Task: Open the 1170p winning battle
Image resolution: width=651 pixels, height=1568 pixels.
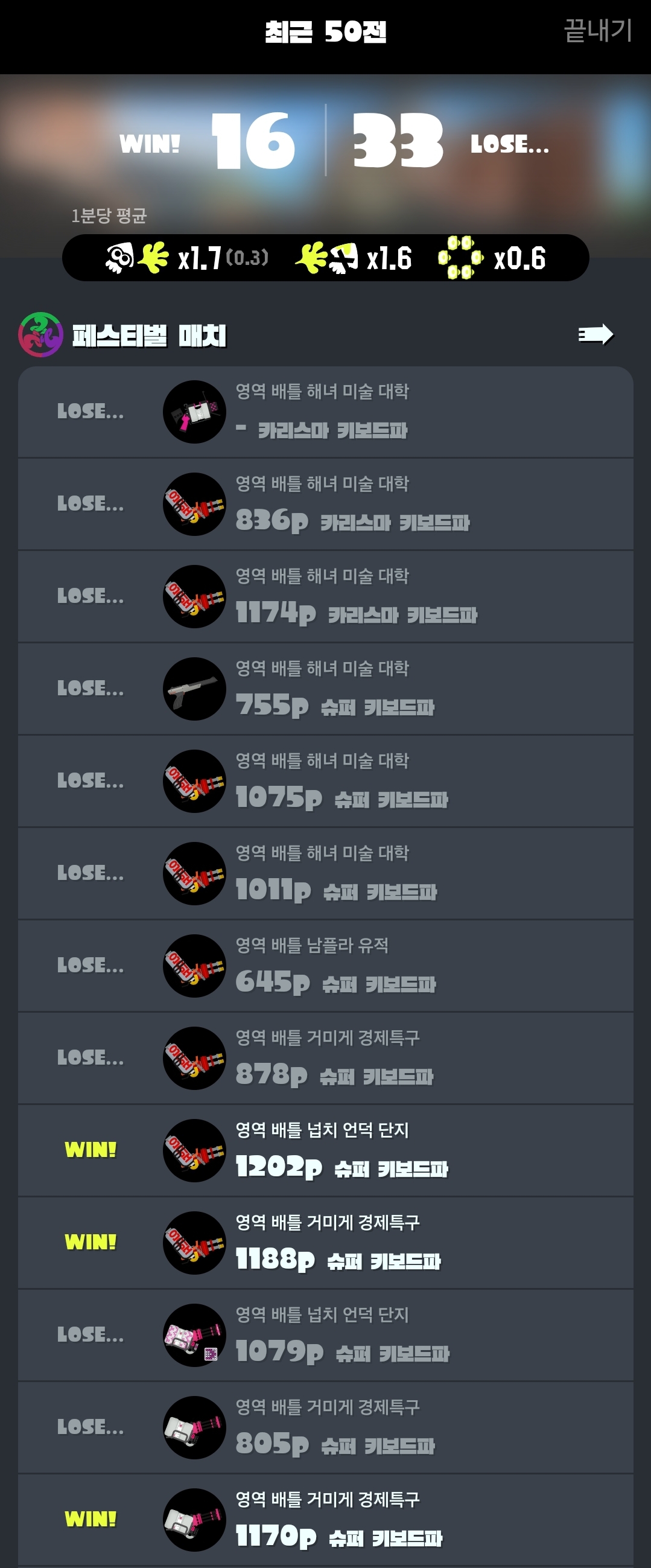Action: point(326,1520)
